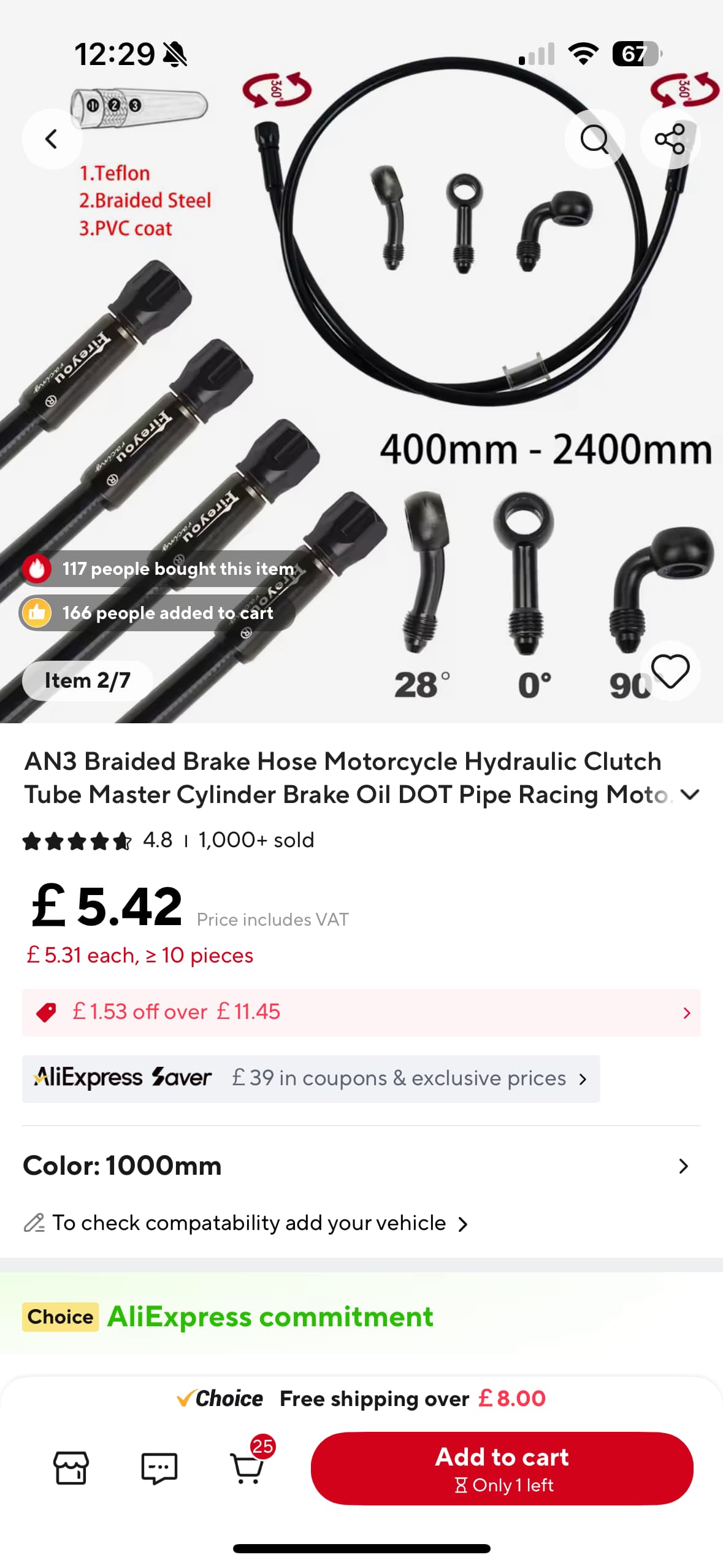Share this brake hose listing
The width and height of the screenshot is (723, 1568).
670,139
